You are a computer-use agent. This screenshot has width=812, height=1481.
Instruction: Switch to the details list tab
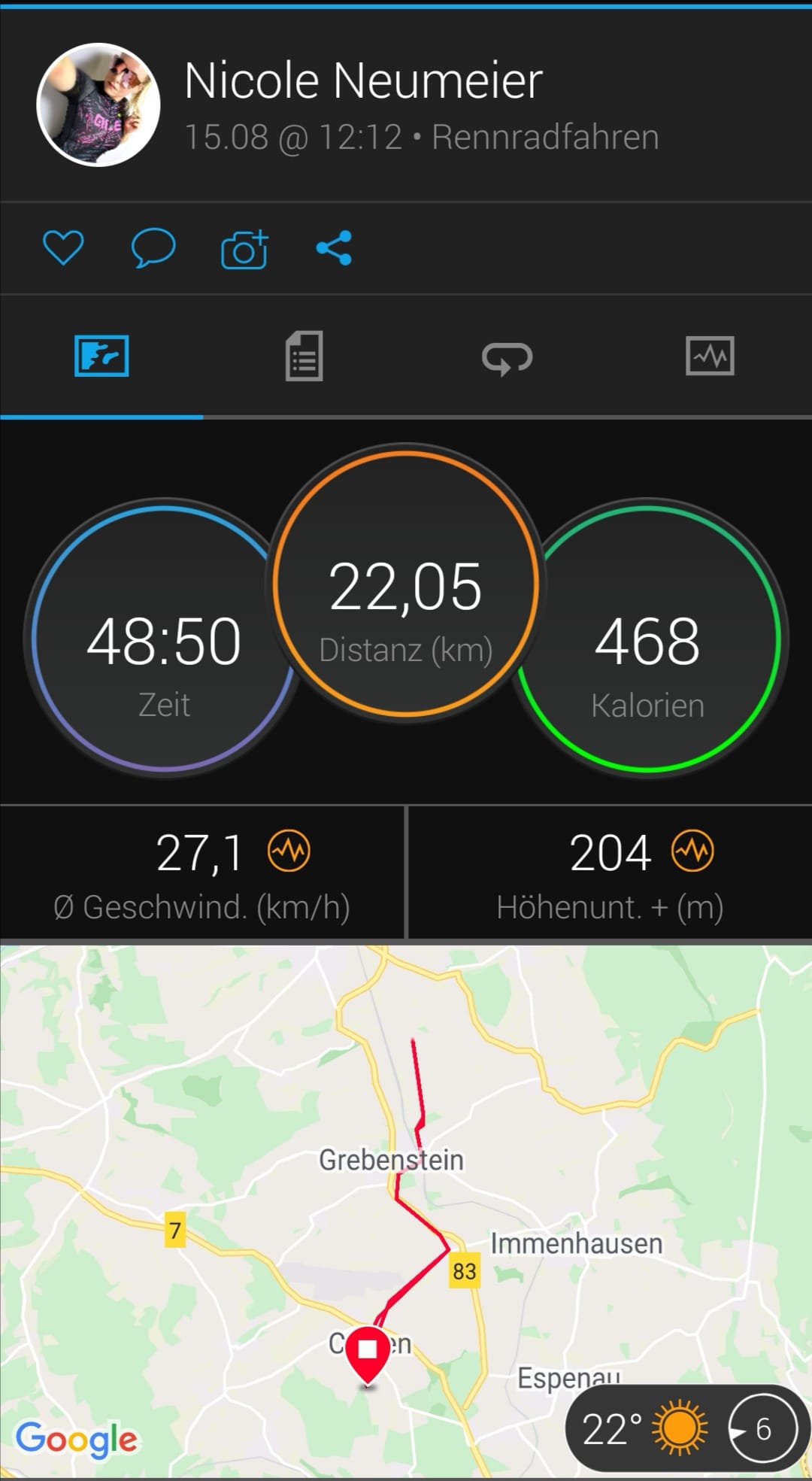[x=304, y=357]
